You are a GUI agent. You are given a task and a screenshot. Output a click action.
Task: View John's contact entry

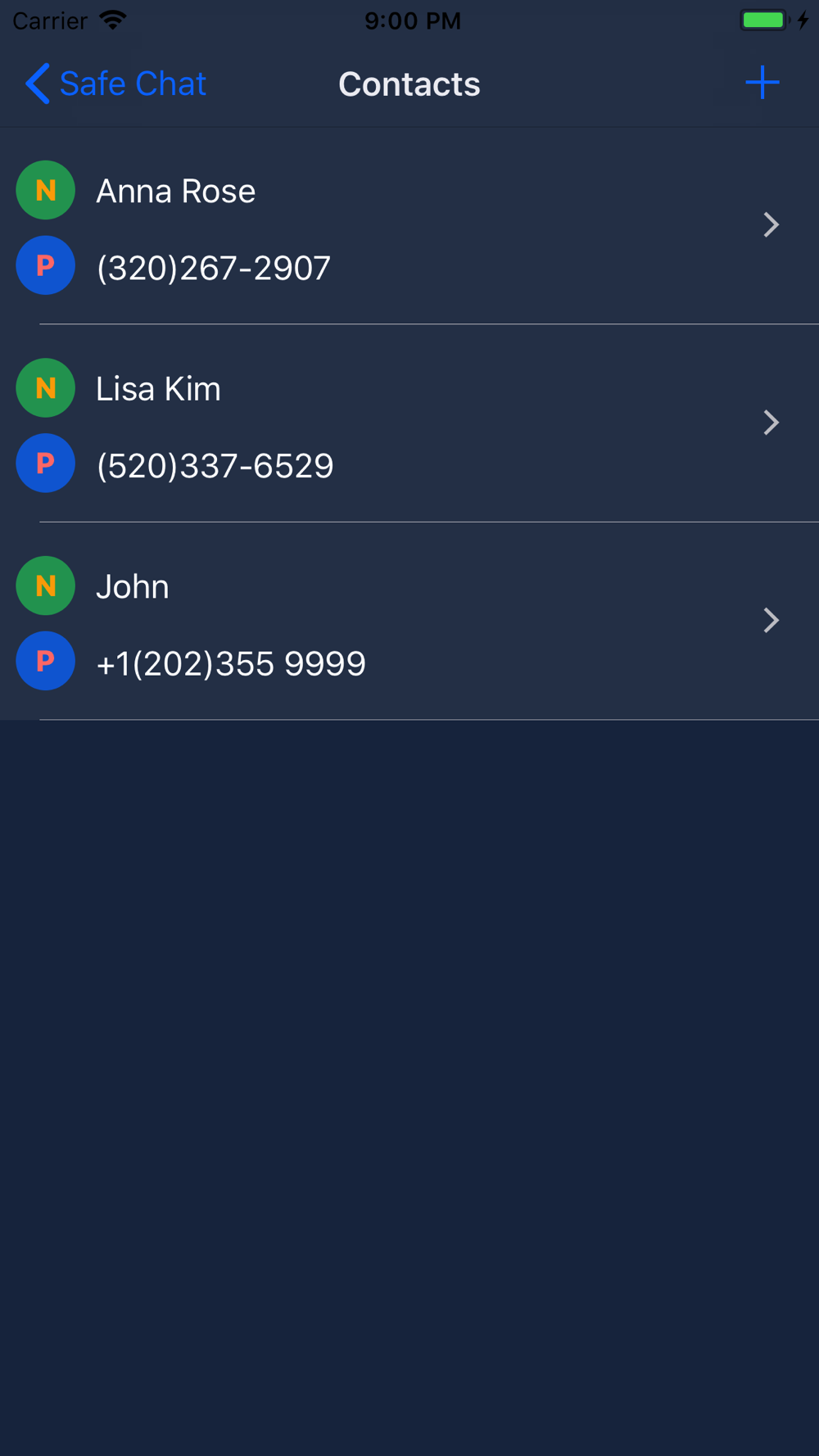(x=409, y=622)
